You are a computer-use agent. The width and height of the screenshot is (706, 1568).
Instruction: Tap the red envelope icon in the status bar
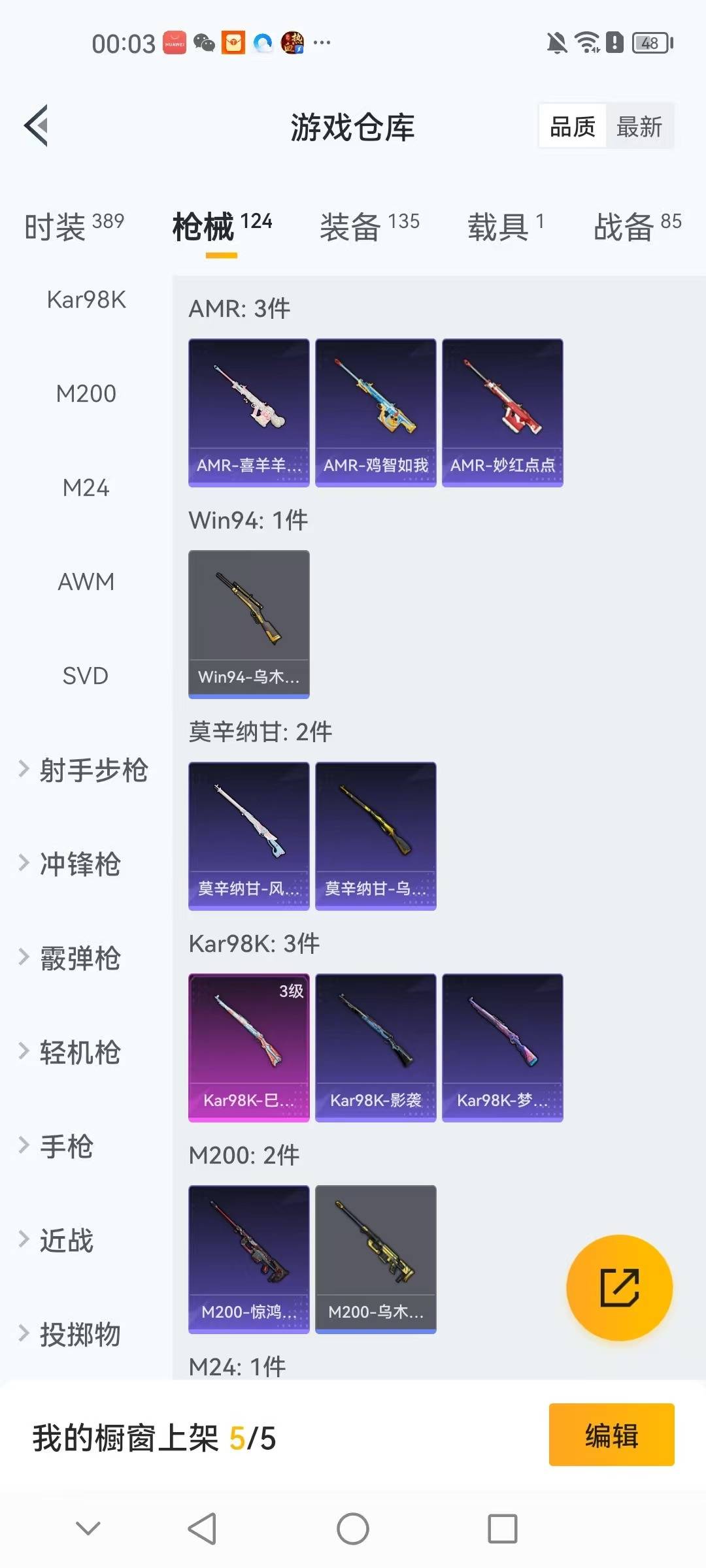(234, 43)
